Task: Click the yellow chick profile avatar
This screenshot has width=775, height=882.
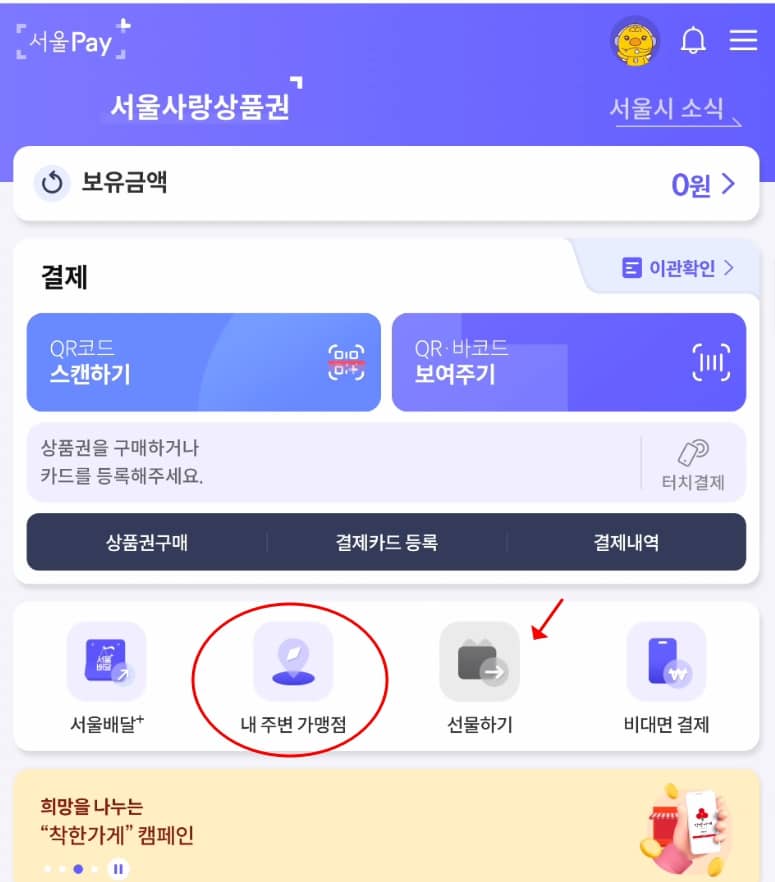Action: [x=637, y=41]
